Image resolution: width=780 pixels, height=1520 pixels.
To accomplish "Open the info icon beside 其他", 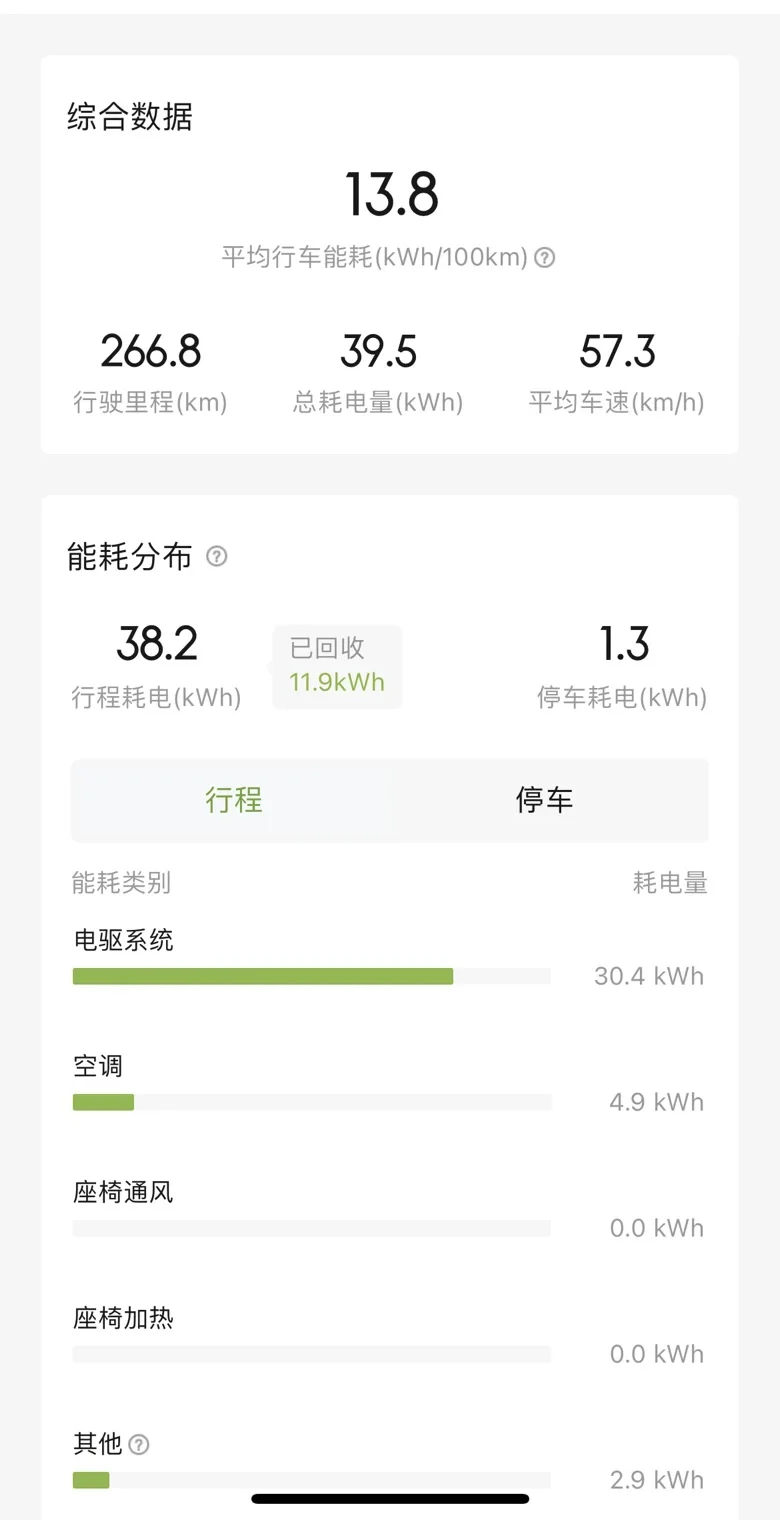I will tap(140, 1444).
